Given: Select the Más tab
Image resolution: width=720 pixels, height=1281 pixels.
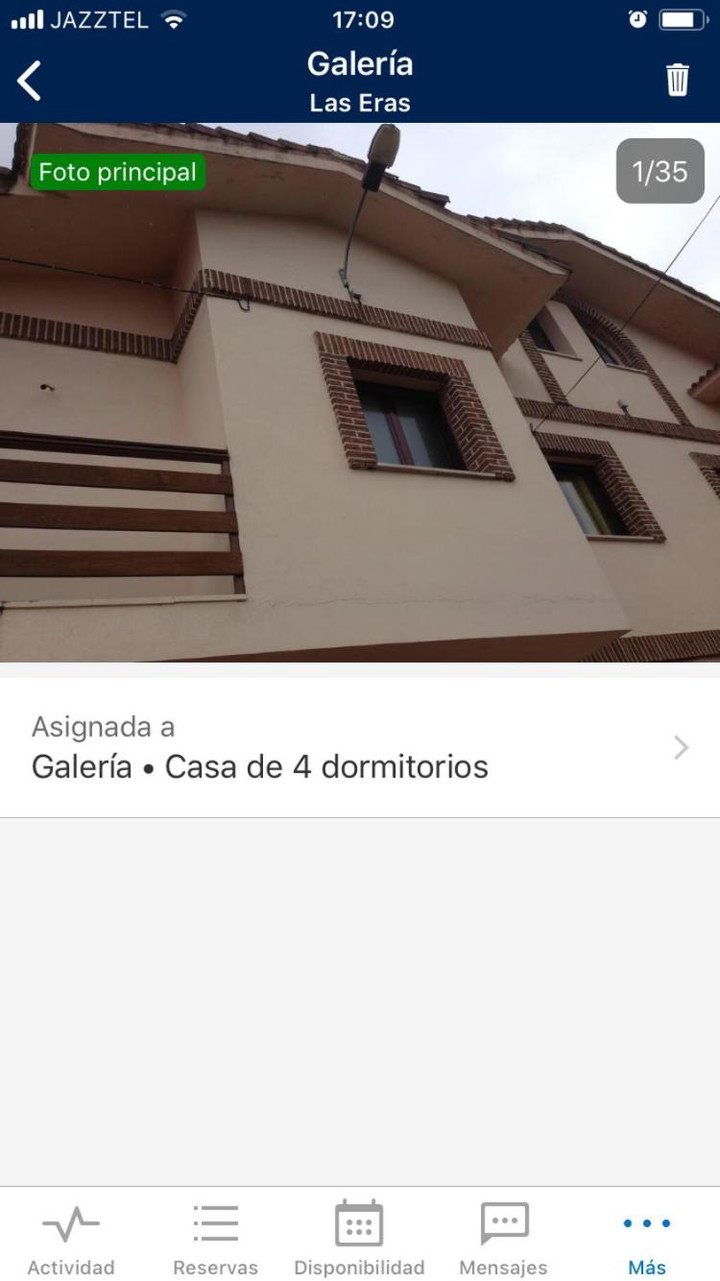Looking at the screenshot, I should pos(647,1240).
